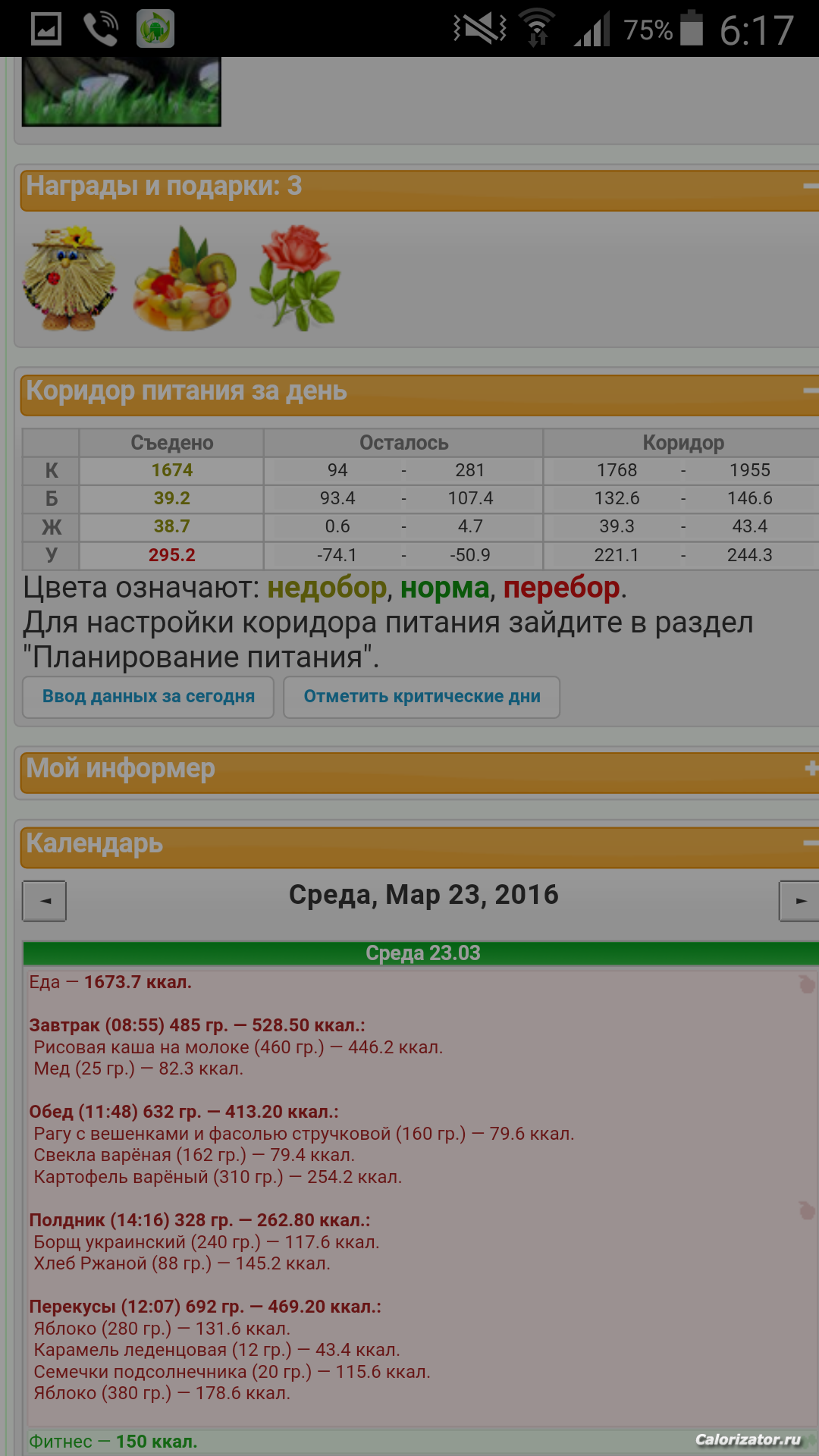
Task: Open 'Ввод данных за сегодня' button
Action: [148, 697]
